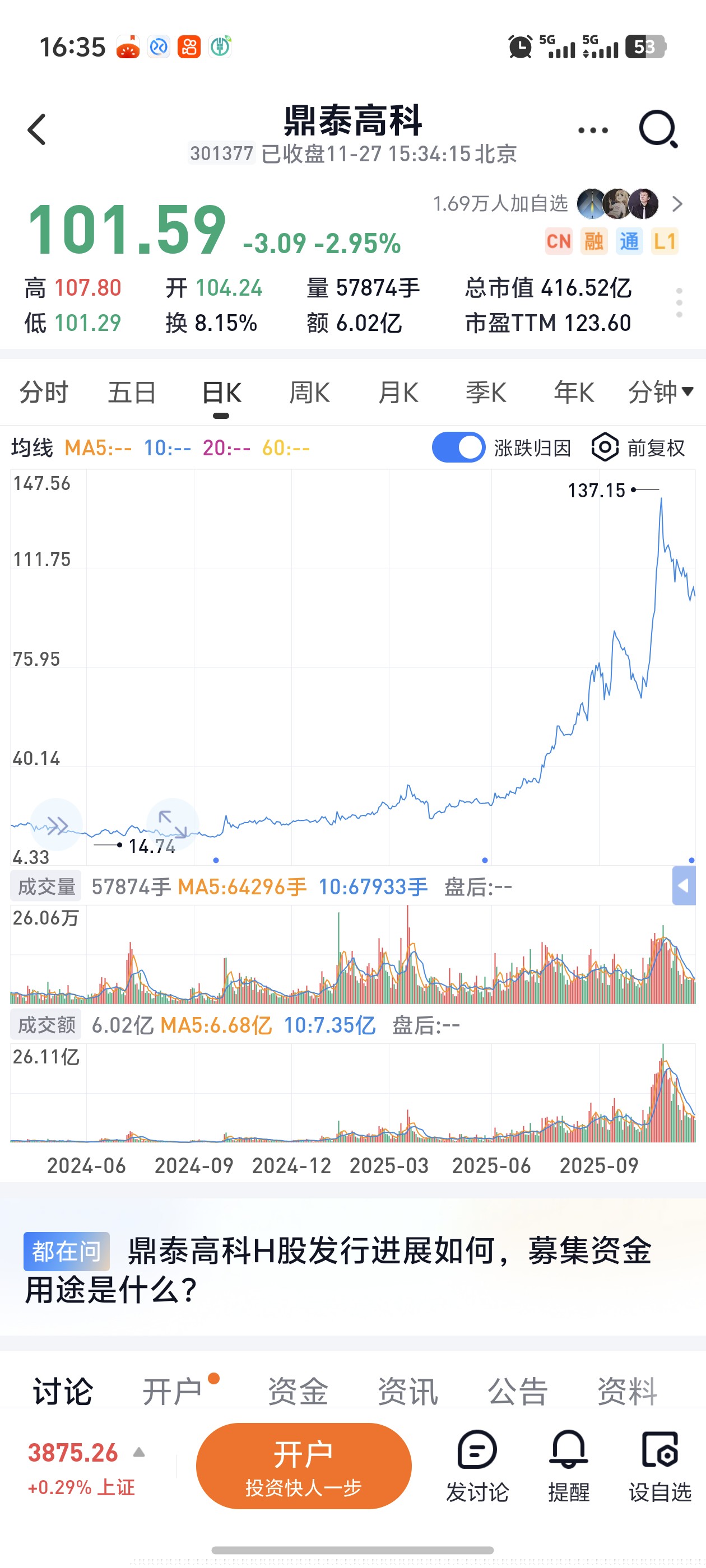Image resolution: width=706 pixels, height=1568 pixels.
Task: Switch to the 资金 tab
Action: pyautogui.click(x=298, y=1391)
